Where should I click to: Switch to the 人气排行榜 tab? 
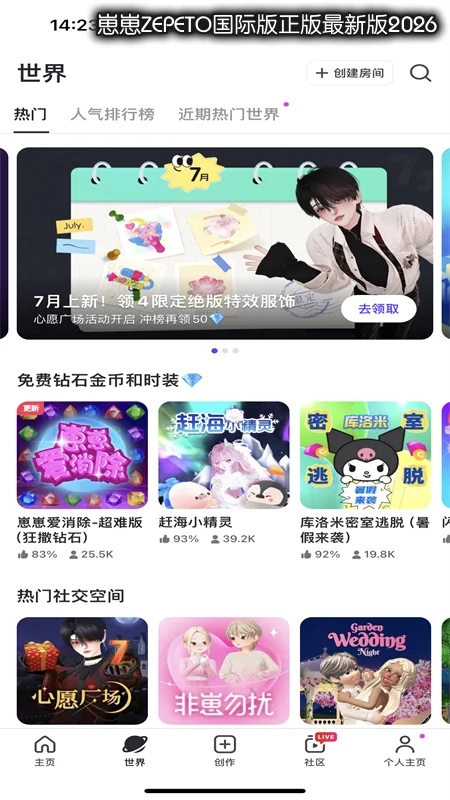point(112,114)
